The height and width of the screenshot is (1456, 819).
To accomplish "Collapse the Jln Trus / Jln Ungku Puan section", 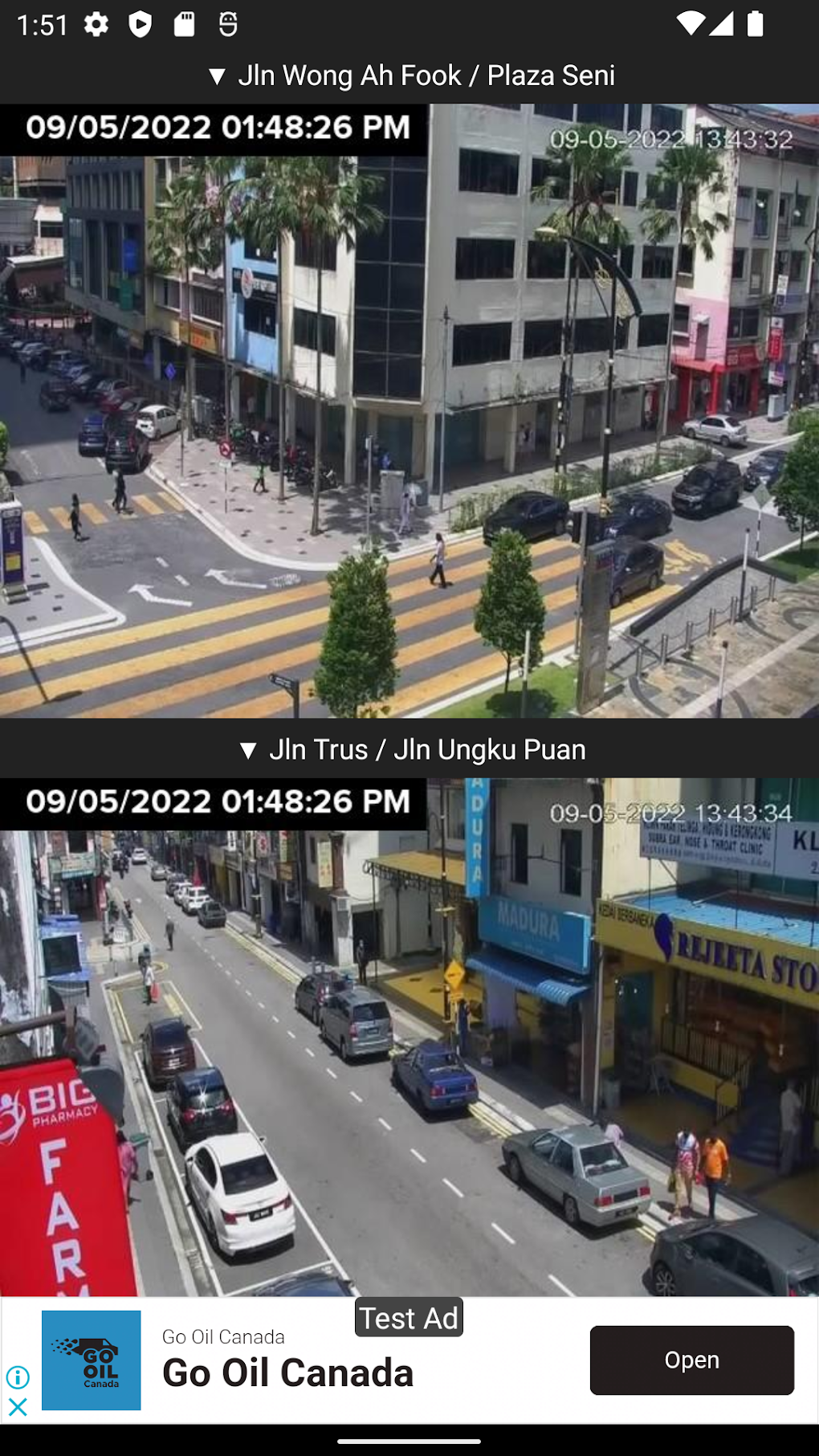I will coord(409,749).
